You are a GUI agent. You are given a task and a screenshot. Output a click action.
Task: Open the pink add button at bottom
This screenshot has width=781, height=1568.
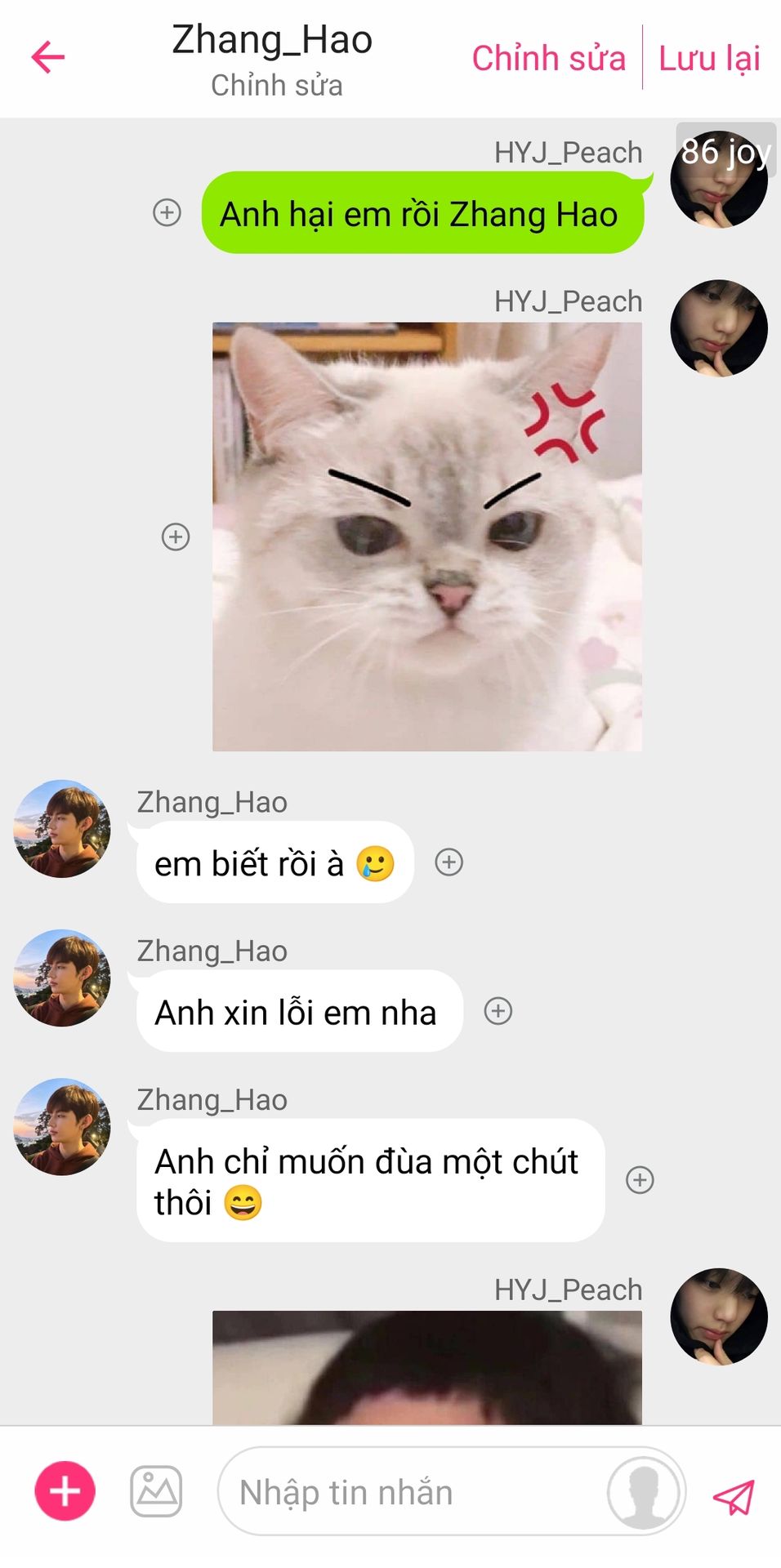pyautogui.click(x=65, y=1491)
